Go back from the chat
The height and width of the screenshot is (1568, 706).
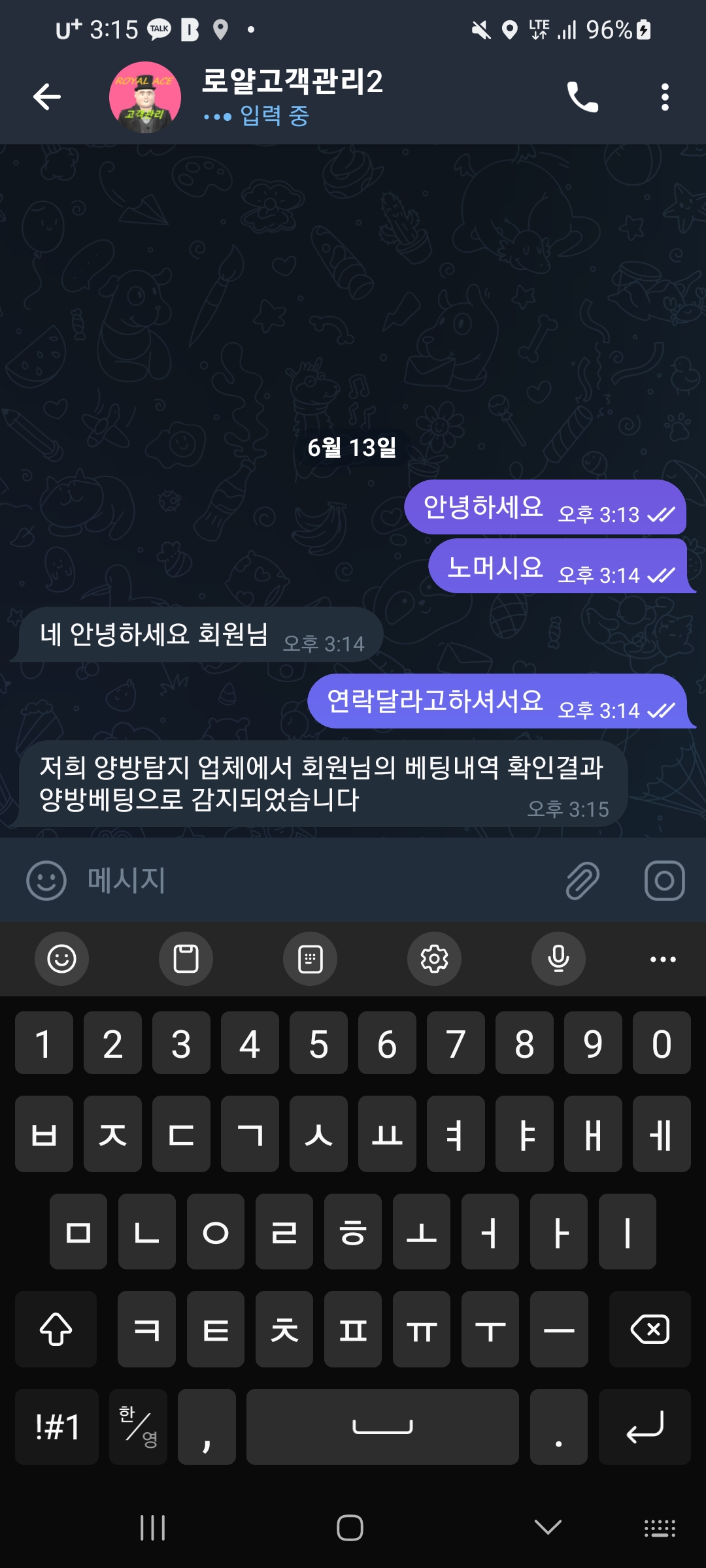(47, 97)
